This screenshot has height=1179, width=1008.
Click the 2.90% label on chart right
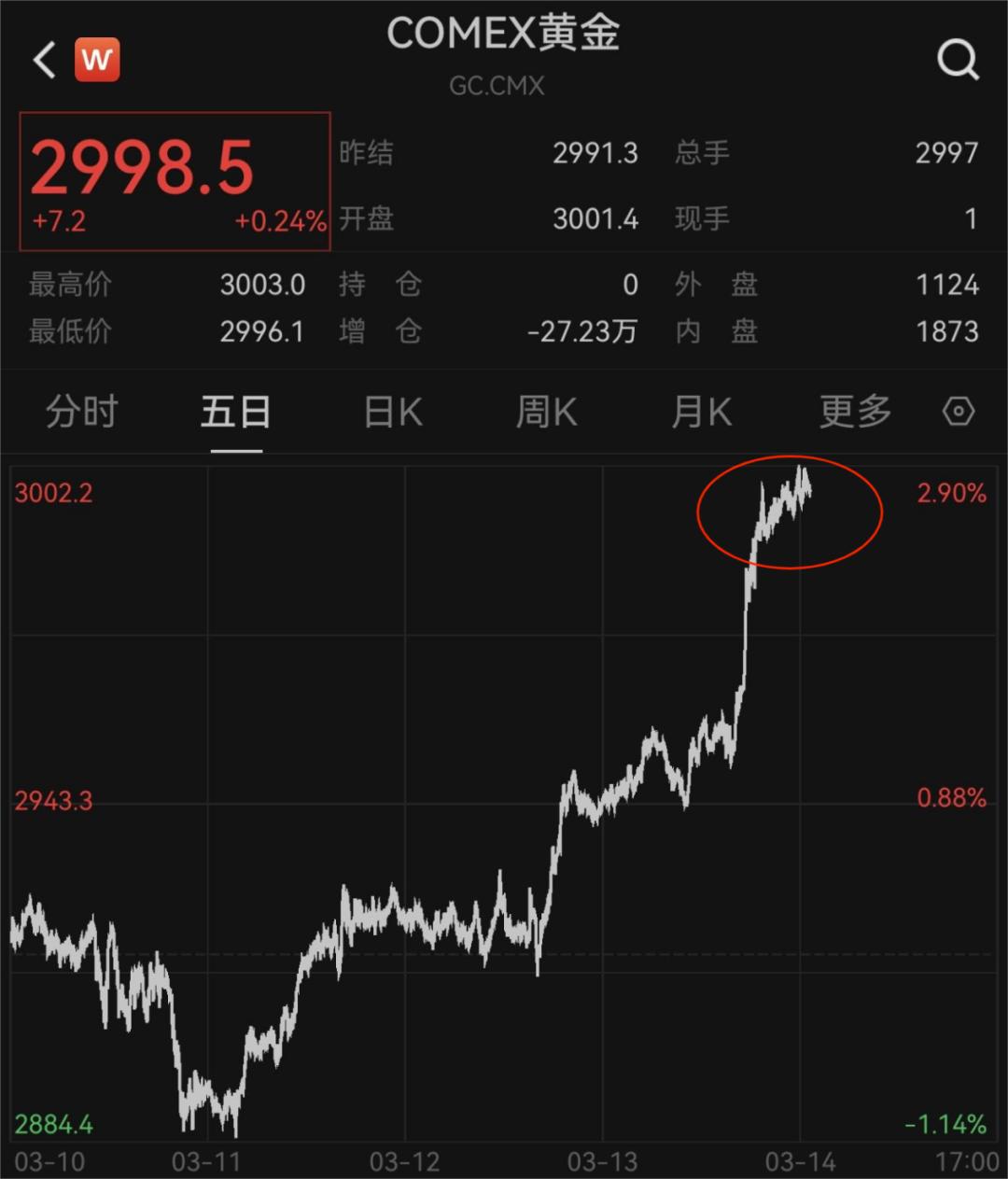click(951, 492)
